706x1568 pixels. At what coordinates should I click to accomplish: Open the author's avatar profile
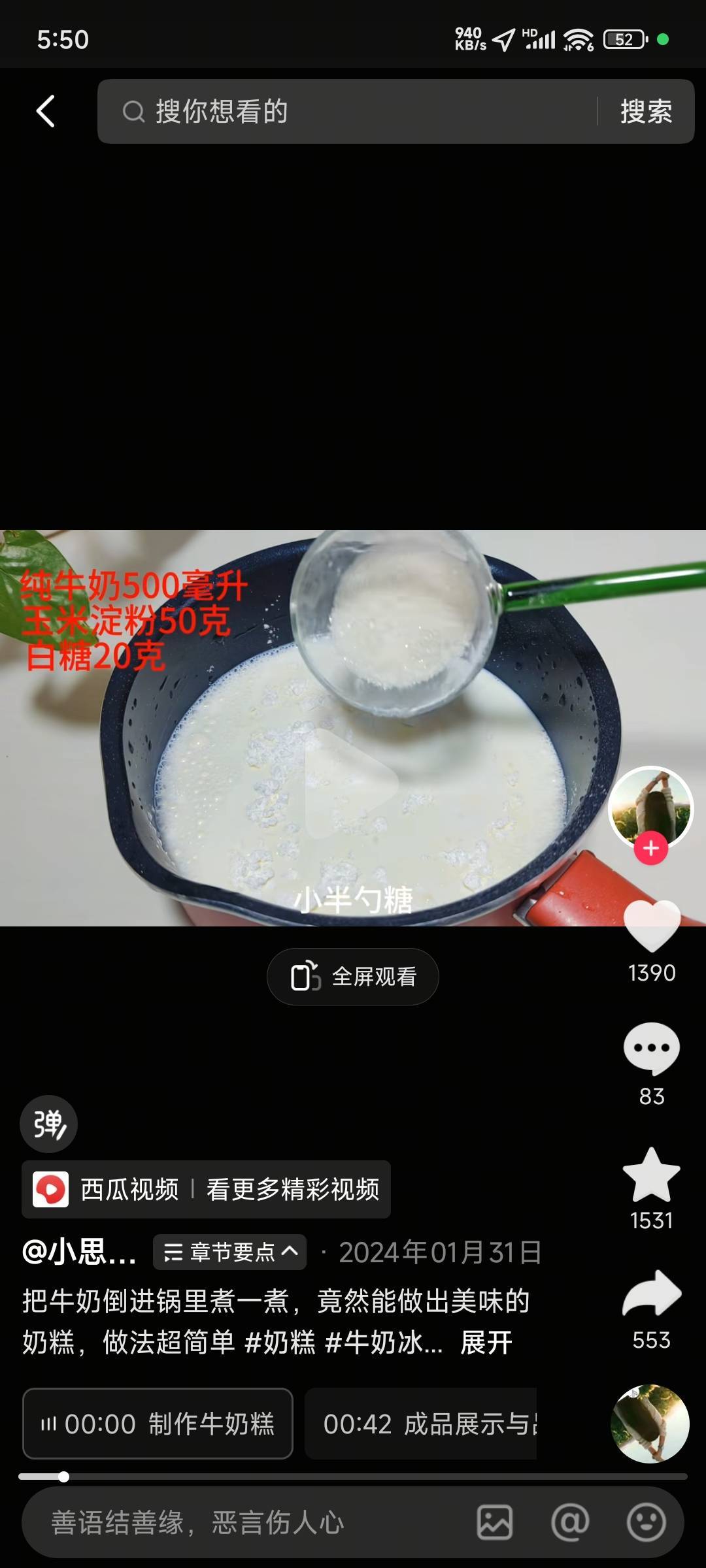pos(650,806)
